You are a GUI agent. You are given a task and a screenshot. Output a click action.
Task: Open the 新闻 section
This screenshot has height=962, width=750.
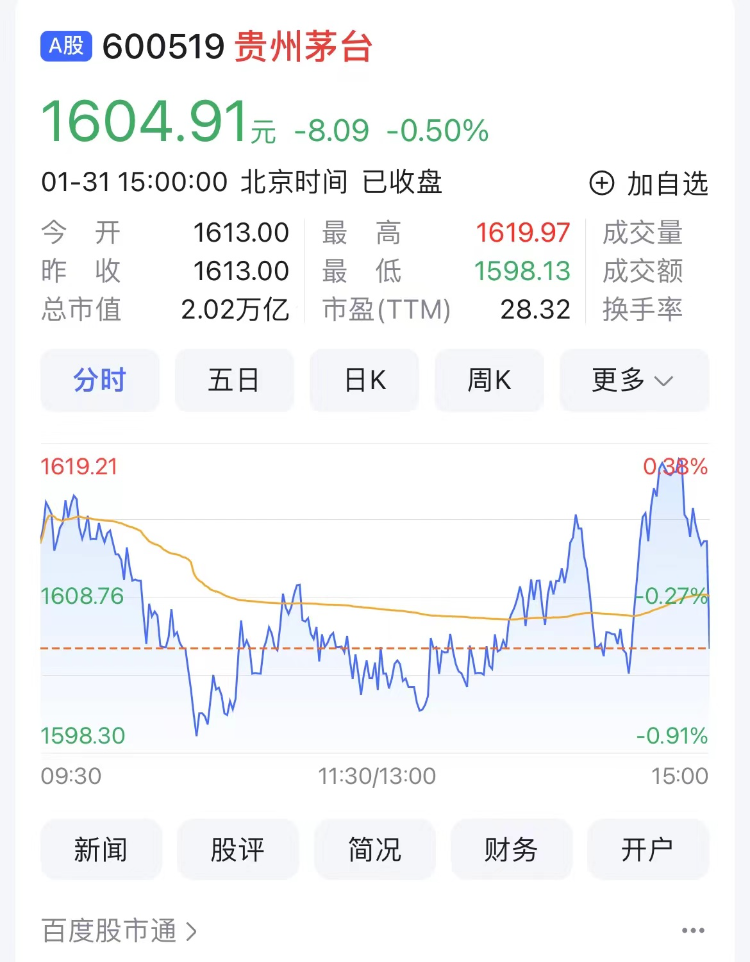pyautogui.click(x=101, y=849)
